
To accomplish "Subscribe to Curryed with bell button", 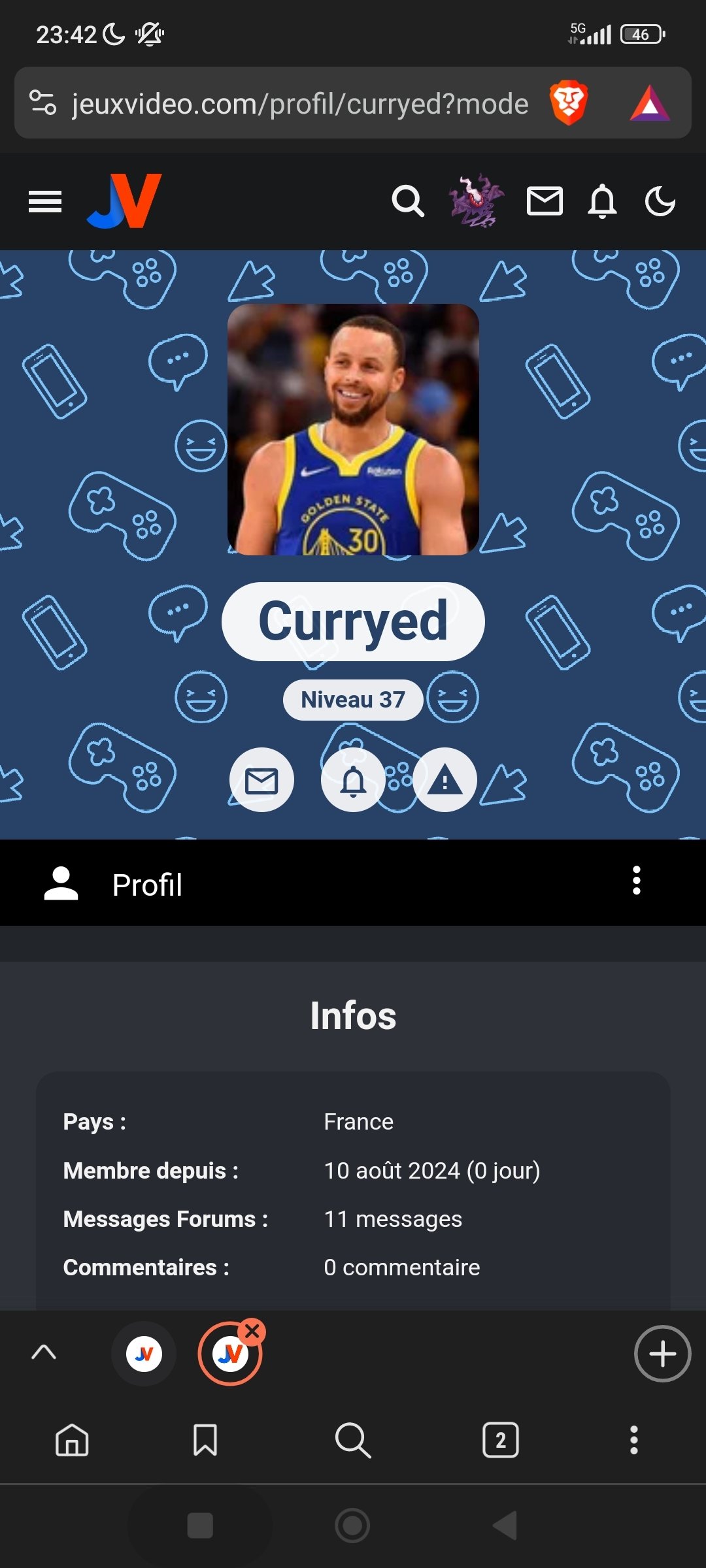I will tap(353, 780).
